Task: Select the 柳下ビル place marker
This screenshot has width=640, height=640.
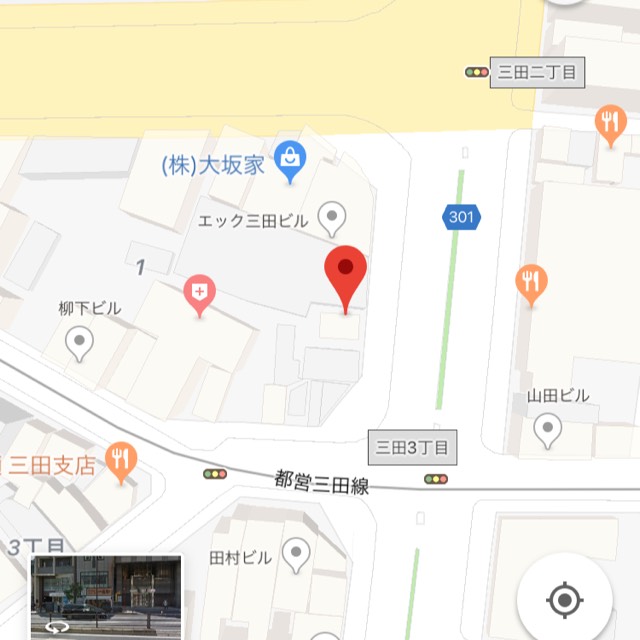Action: pyautogui.click(x=79, y=346)
